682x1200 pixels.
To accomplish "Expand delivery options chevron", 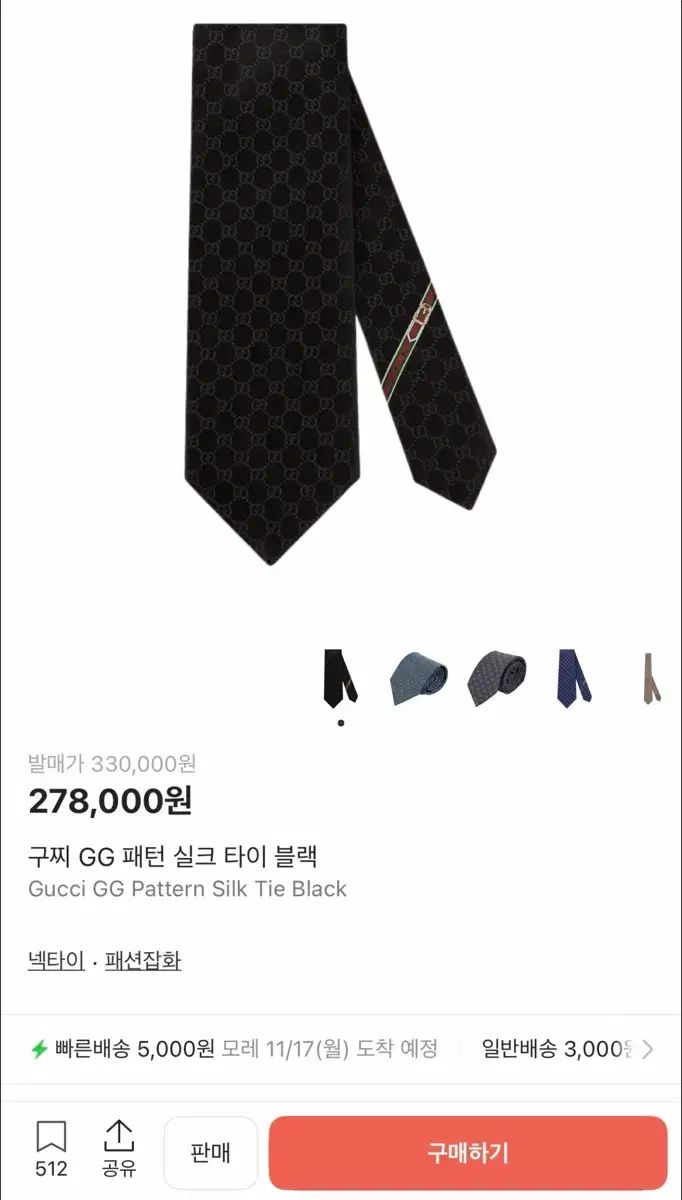I will [x=648, y=1049].
